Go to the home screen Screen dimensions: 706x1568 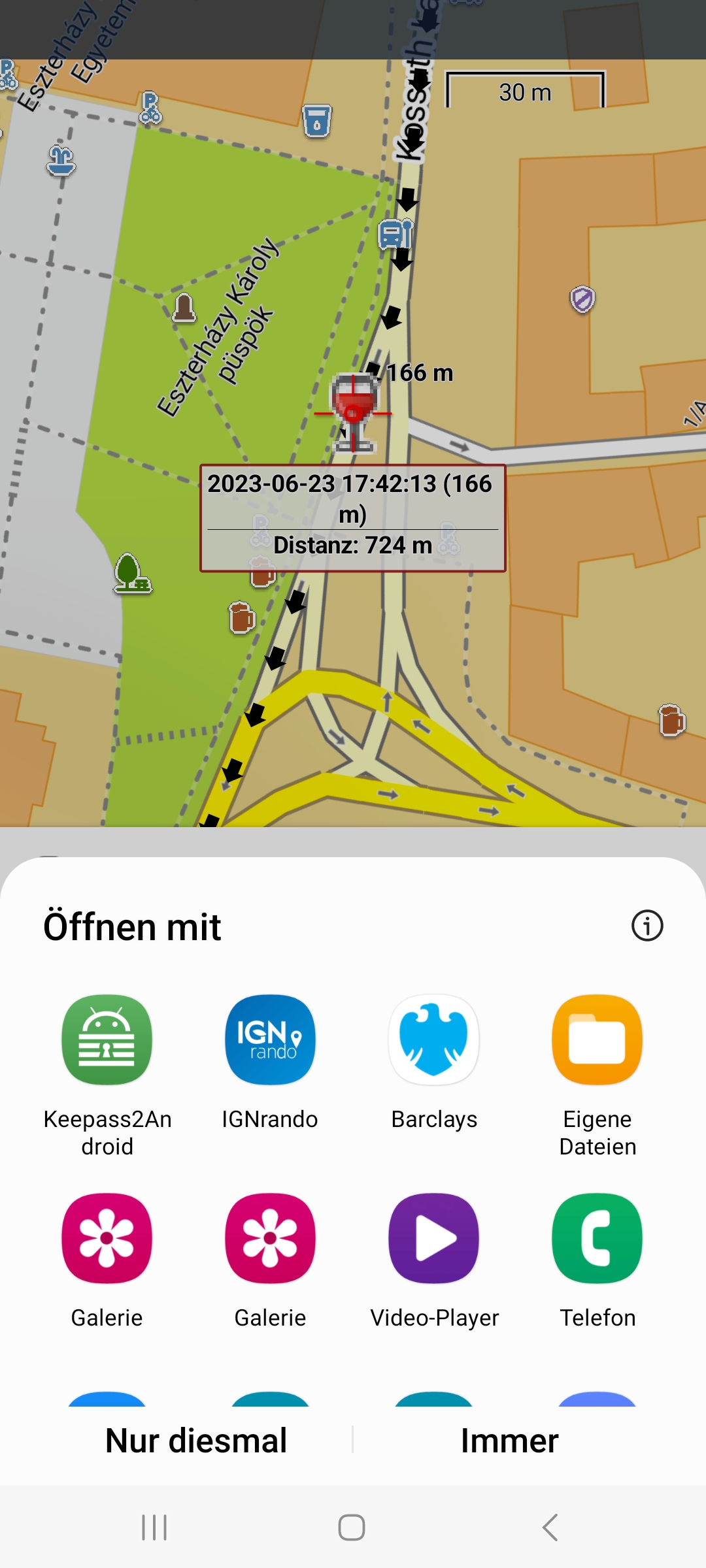coord(352,1527)
